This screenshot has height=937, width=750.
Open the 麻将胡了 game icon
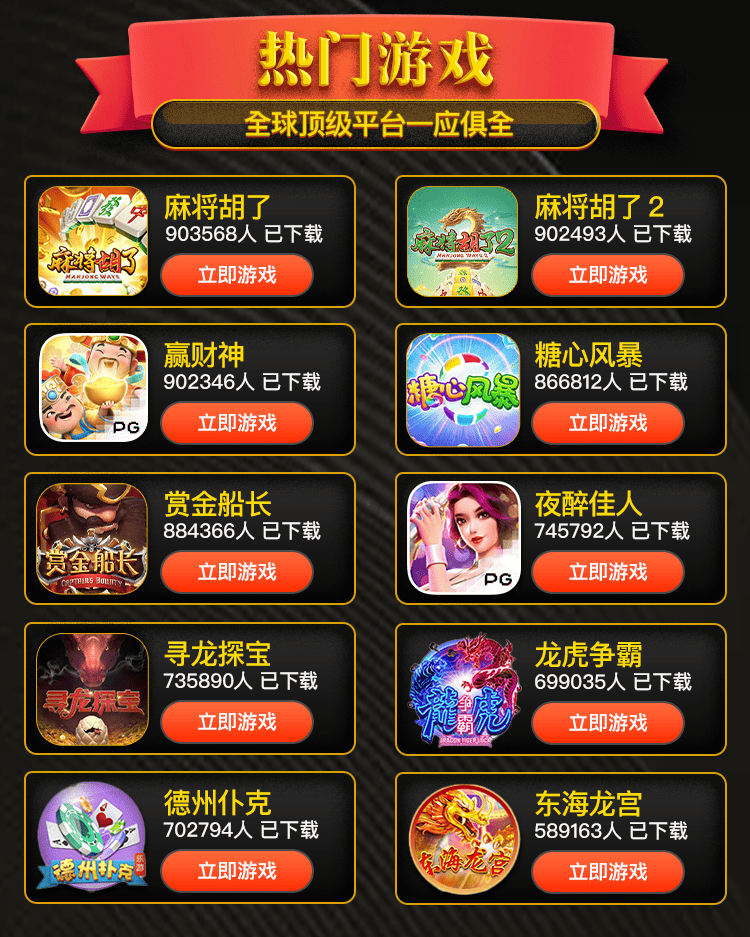[92, 242]
